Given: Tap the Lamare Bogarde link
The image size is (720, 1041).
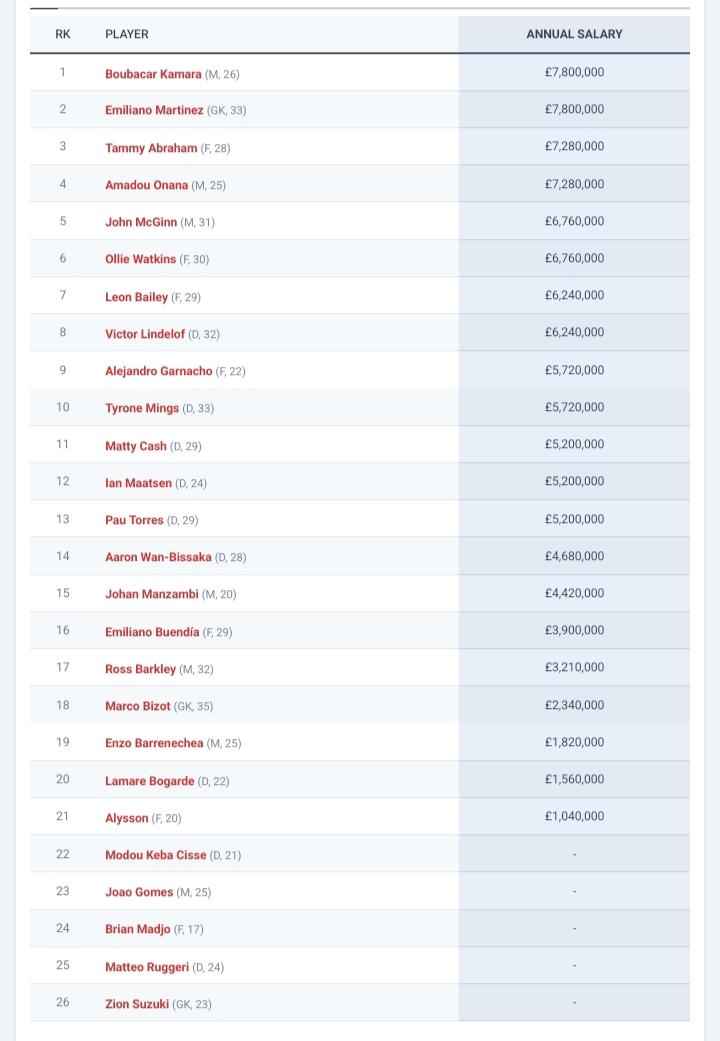Looking at the screenshot, I should pos(149,781).
